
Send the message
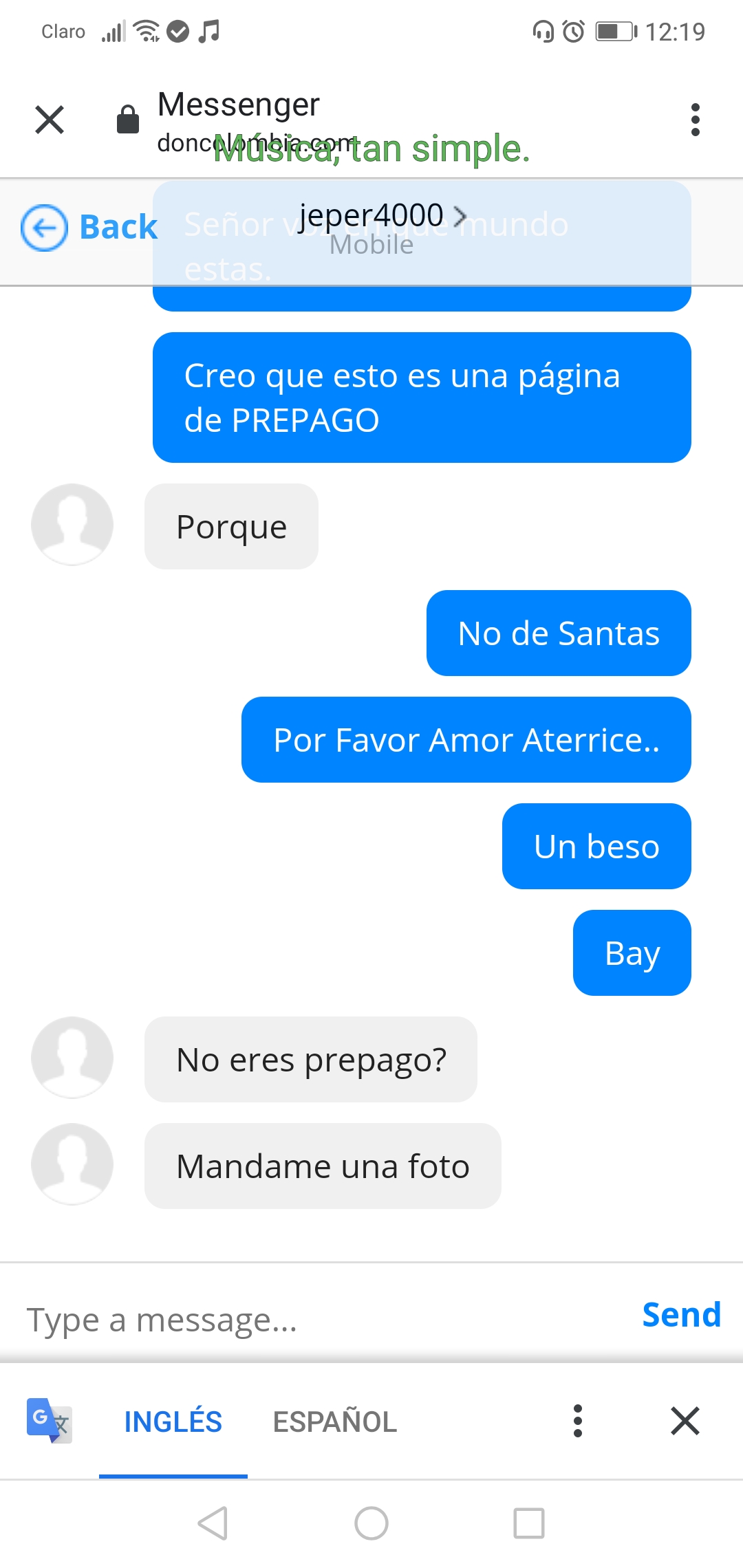point(681,1315)
